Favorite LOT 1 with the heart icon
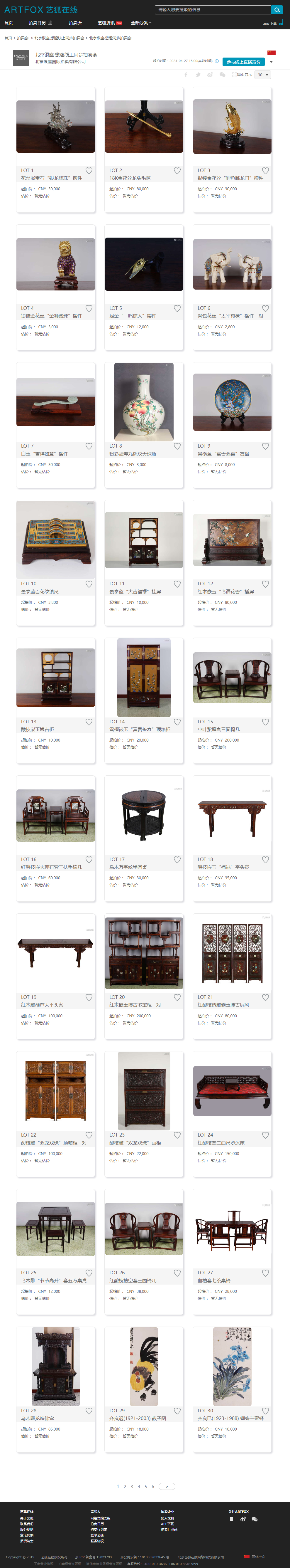The image size is (290, 1568). click(x=89, y=170)
